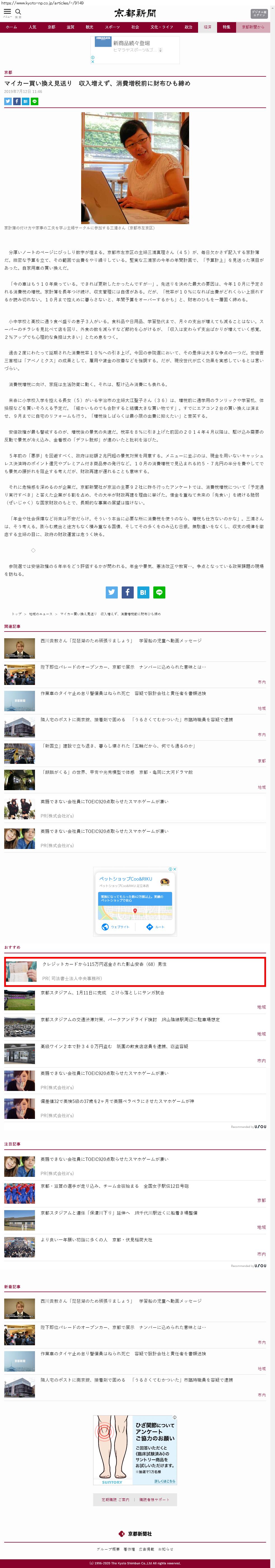The width and height of the screenshot is (275, 1568).
Task: Share via LINE under the article body
Action: pos(159,592)
